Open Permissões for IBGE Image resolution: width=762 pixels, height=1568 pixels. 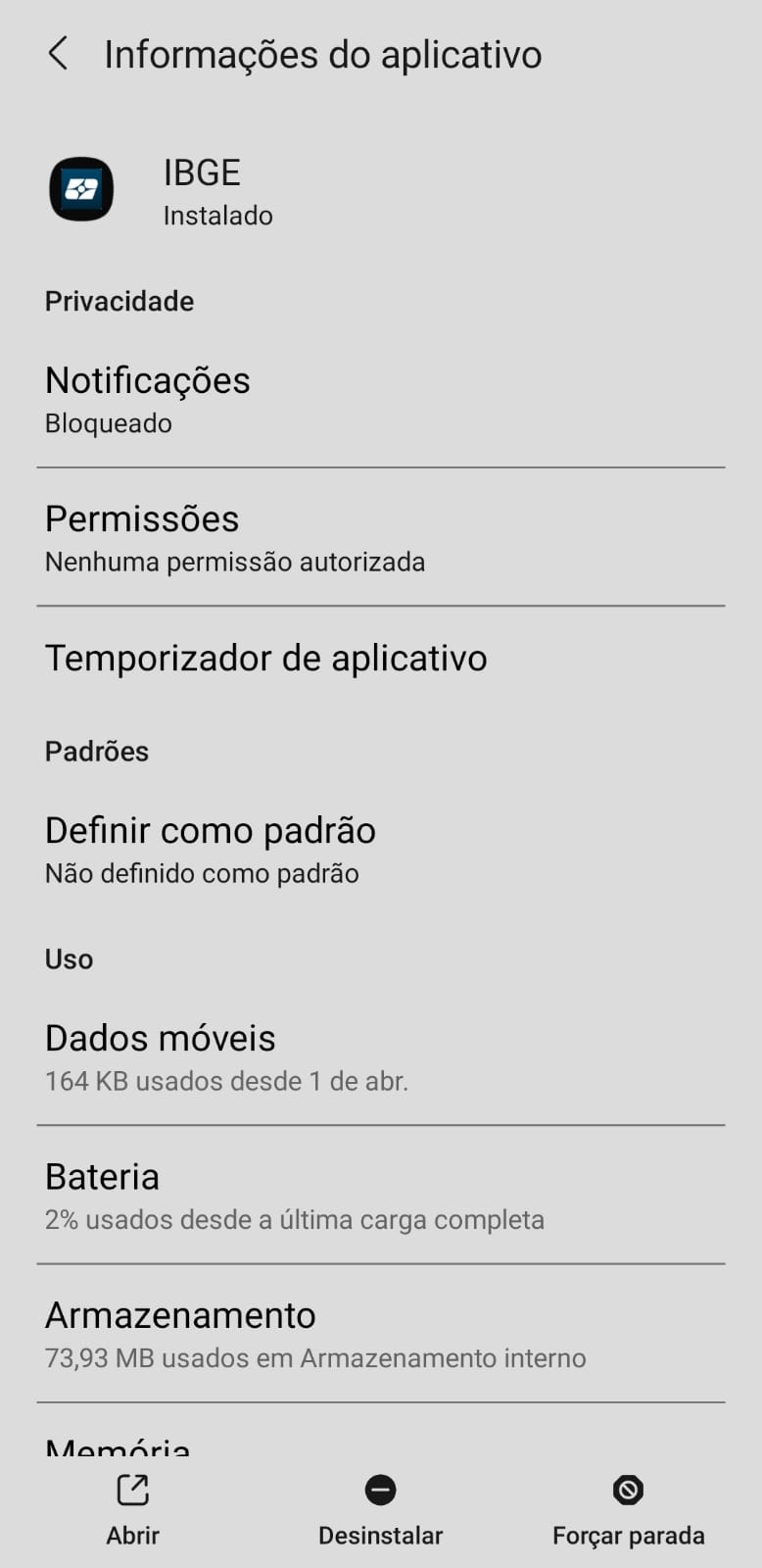click(381, 538)
